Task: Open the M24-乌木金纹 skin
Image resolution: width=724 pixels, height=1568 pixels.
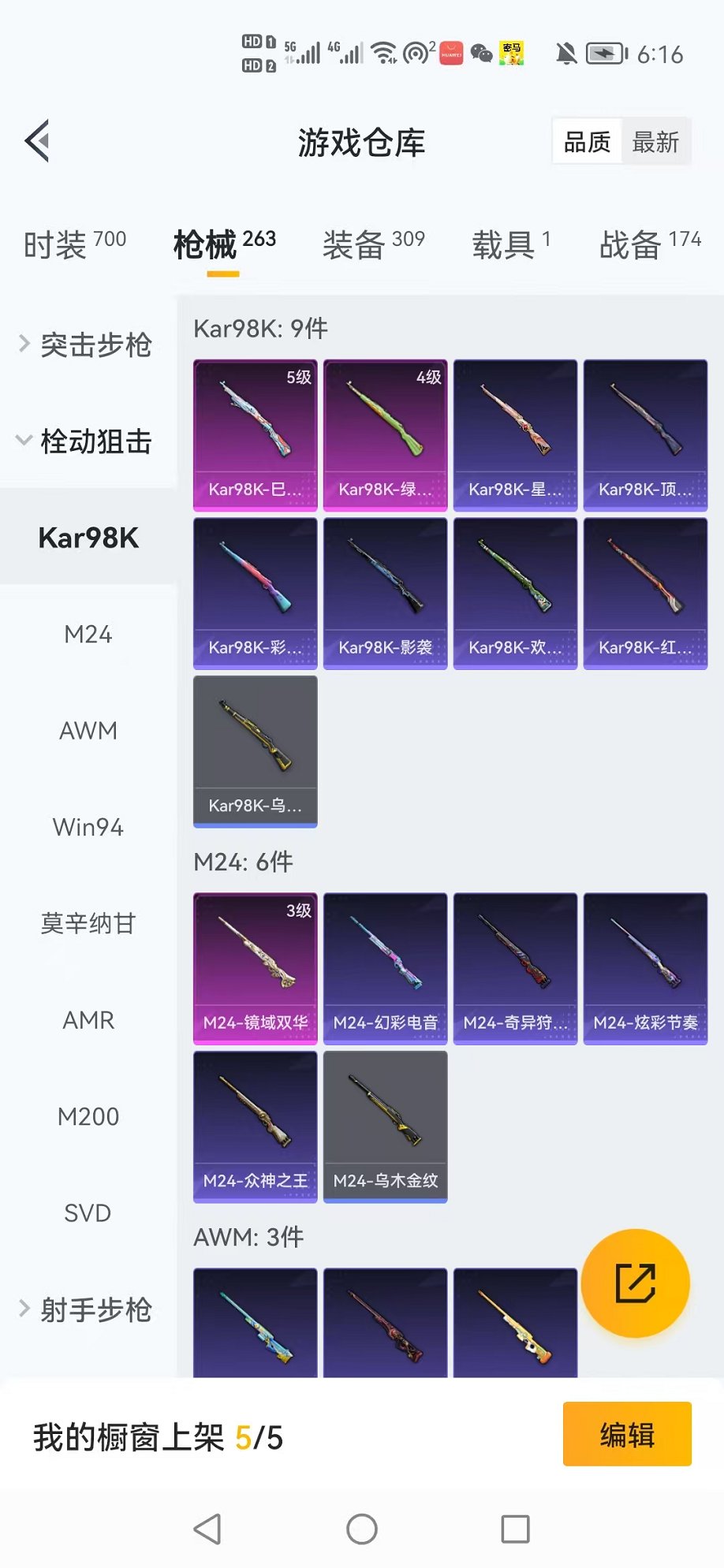Action: (x=385, y=1126)
